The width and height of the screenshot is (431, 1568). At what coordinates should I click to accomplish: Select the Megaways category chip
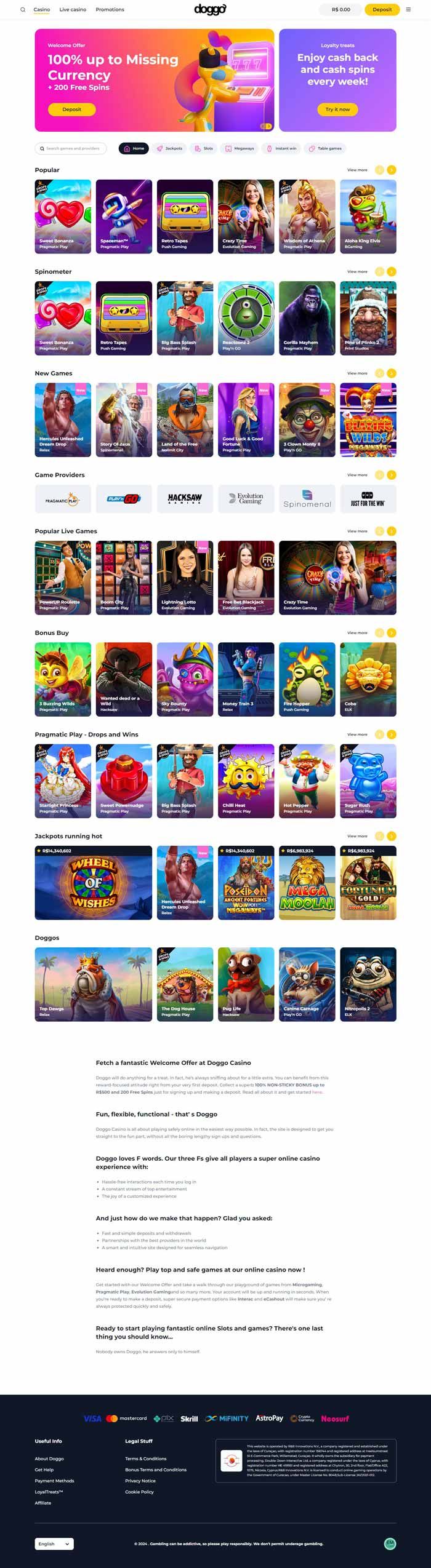[x=240, y=148]
